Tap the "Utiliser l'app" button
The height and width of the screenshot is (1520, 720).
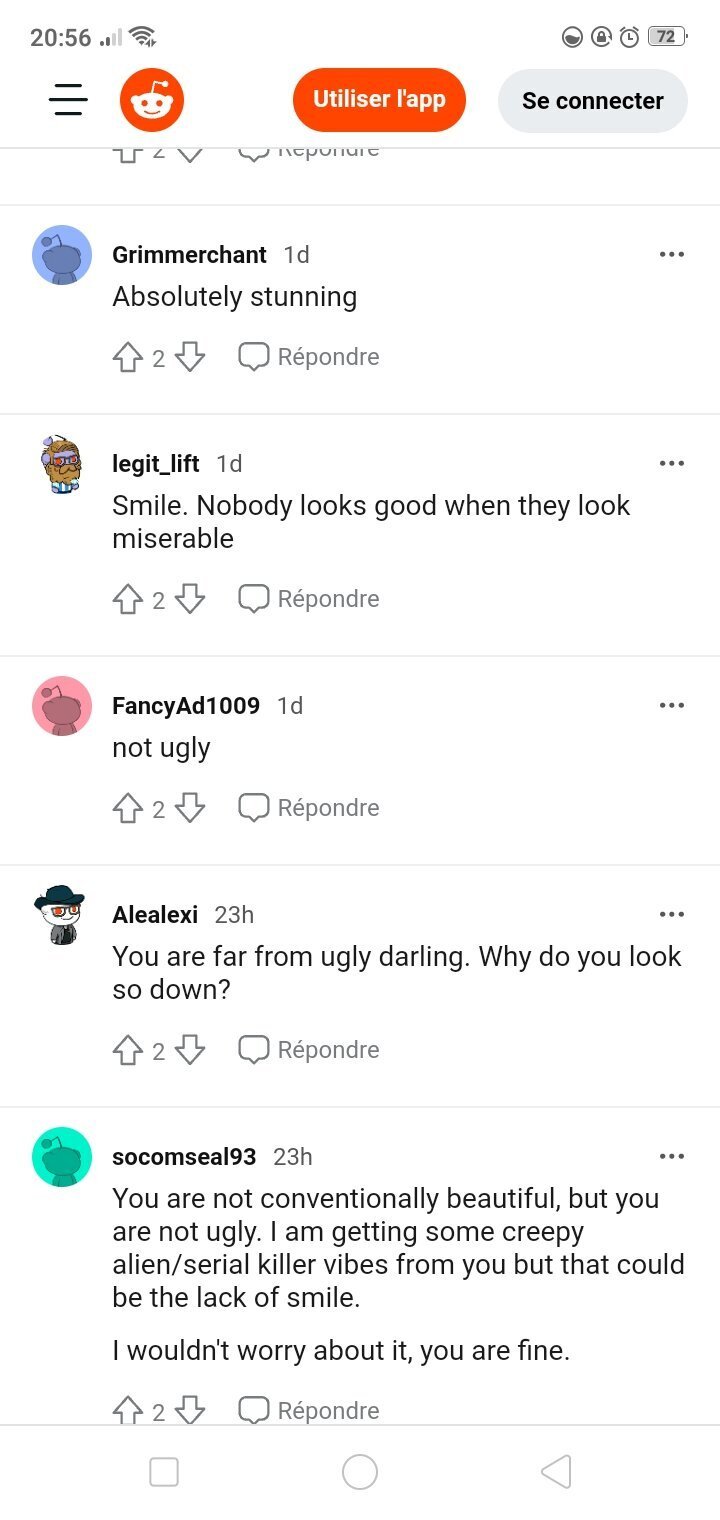379,100
